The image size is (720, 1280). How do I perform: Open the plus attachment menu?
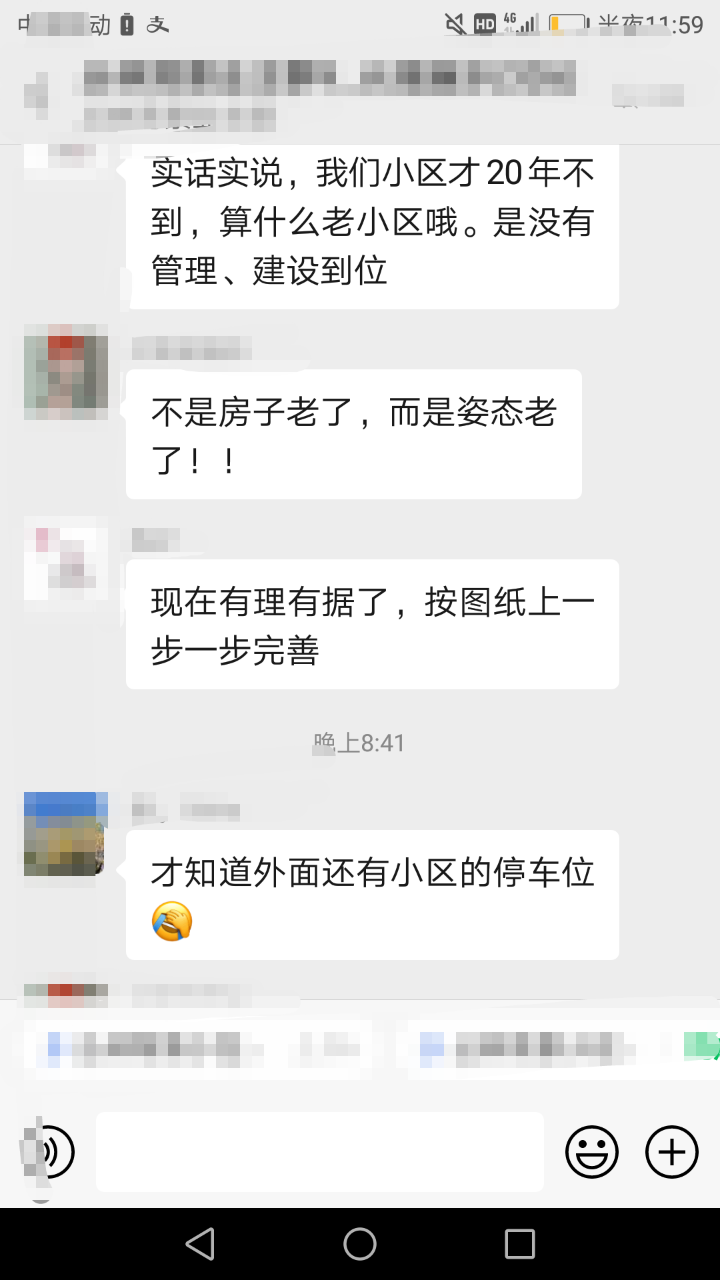tap(672, 1153)
